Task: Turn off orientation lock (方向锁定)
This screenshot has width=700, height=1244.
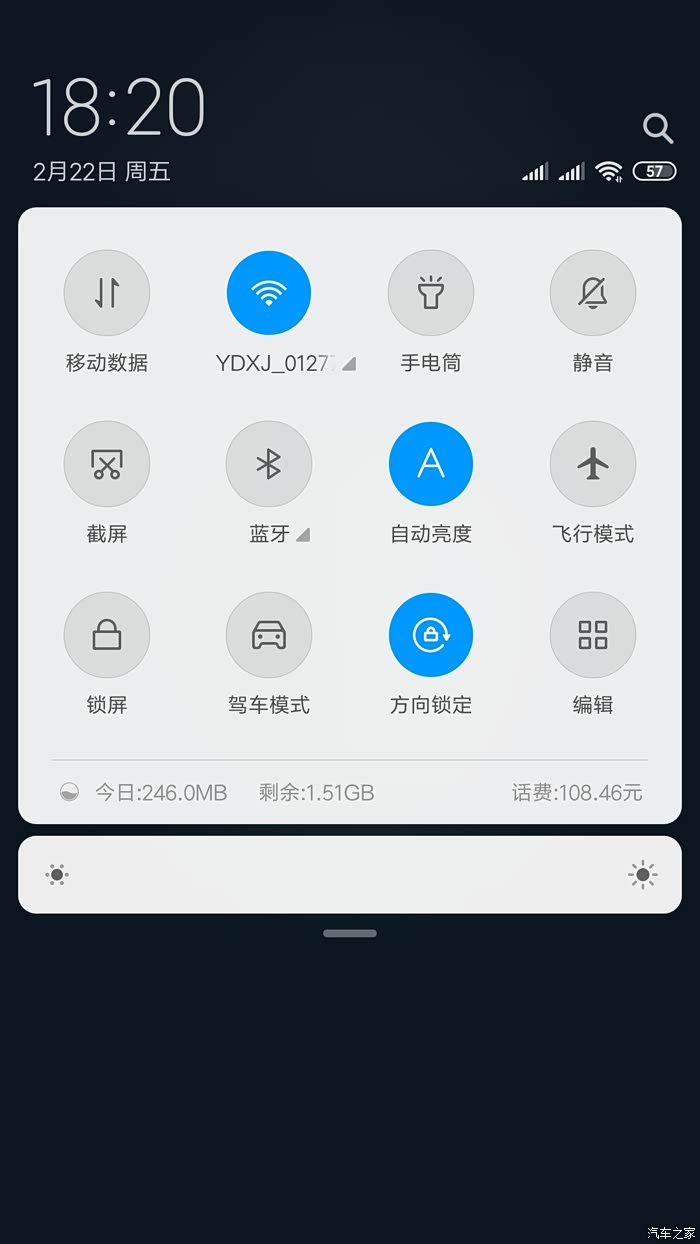Action: (x=431, y=635)
